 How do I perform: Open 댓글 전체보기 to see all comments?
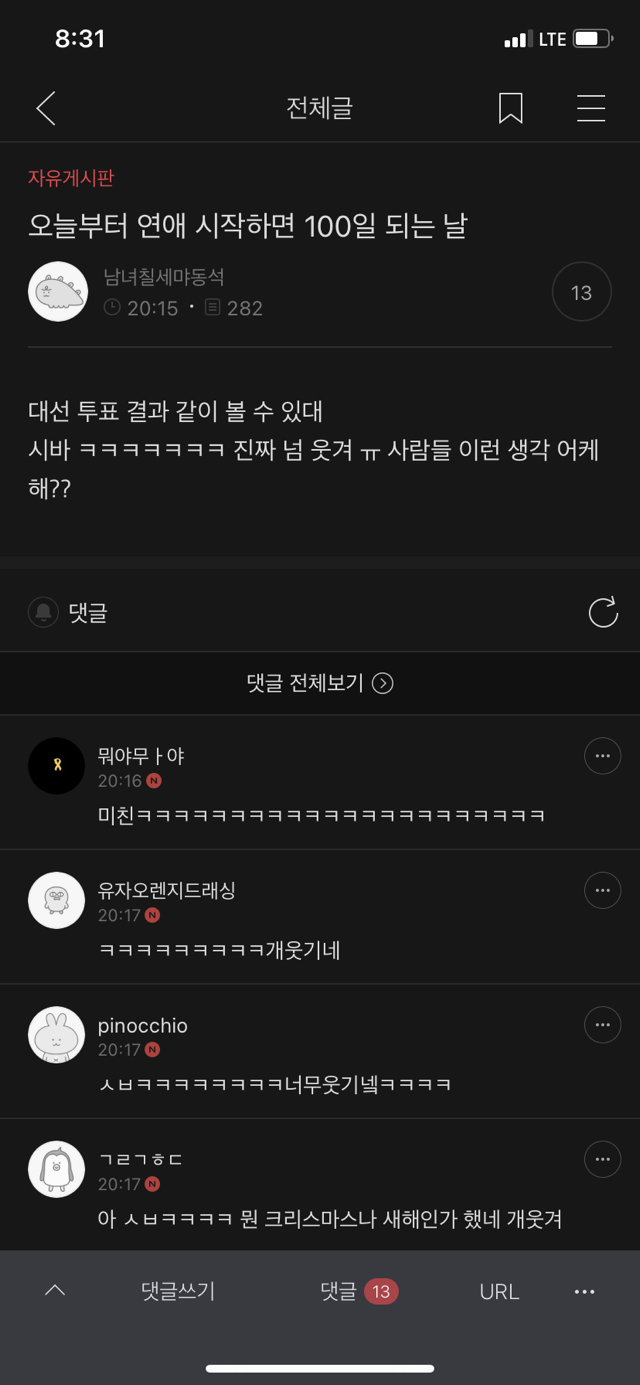click(320, 683)
